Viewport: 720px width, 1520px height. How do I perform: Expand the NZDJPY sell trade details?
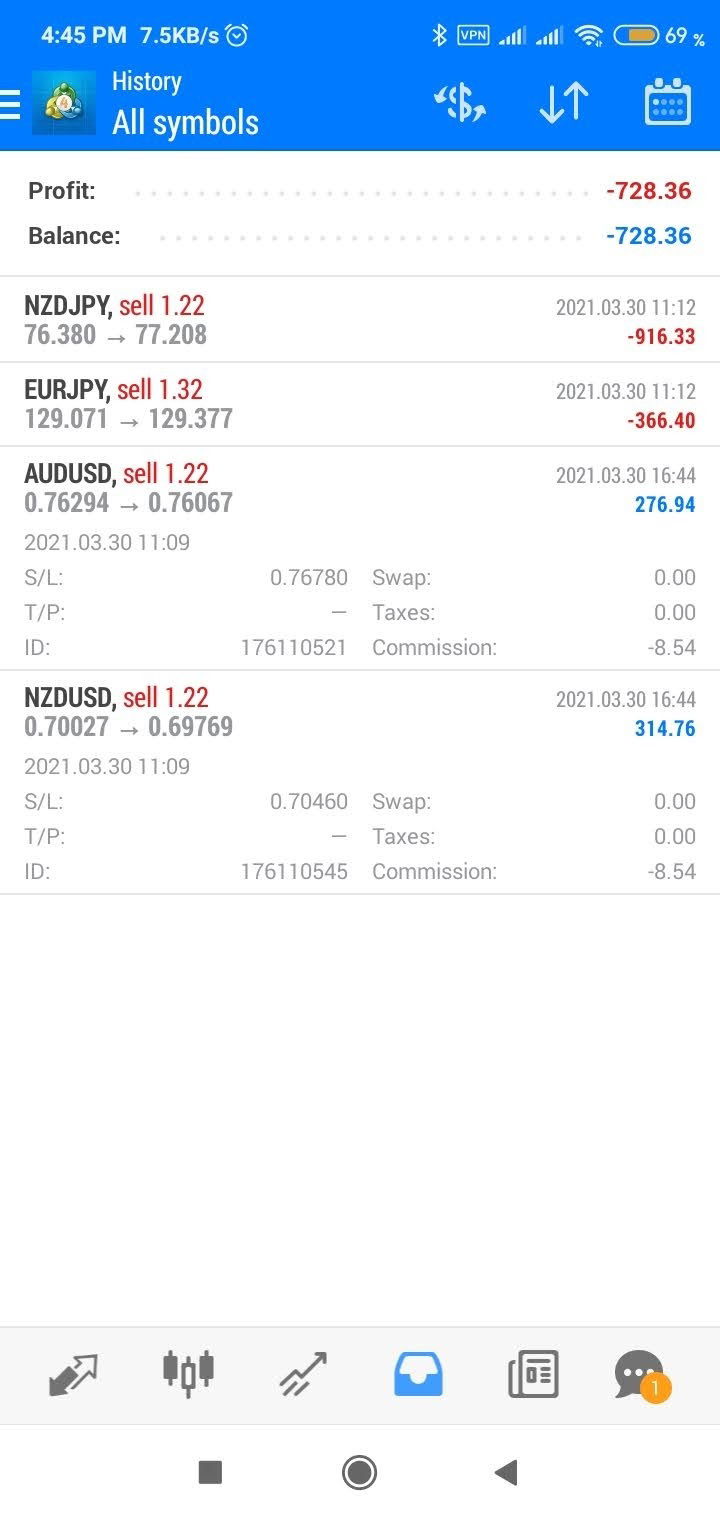point(359,320)
